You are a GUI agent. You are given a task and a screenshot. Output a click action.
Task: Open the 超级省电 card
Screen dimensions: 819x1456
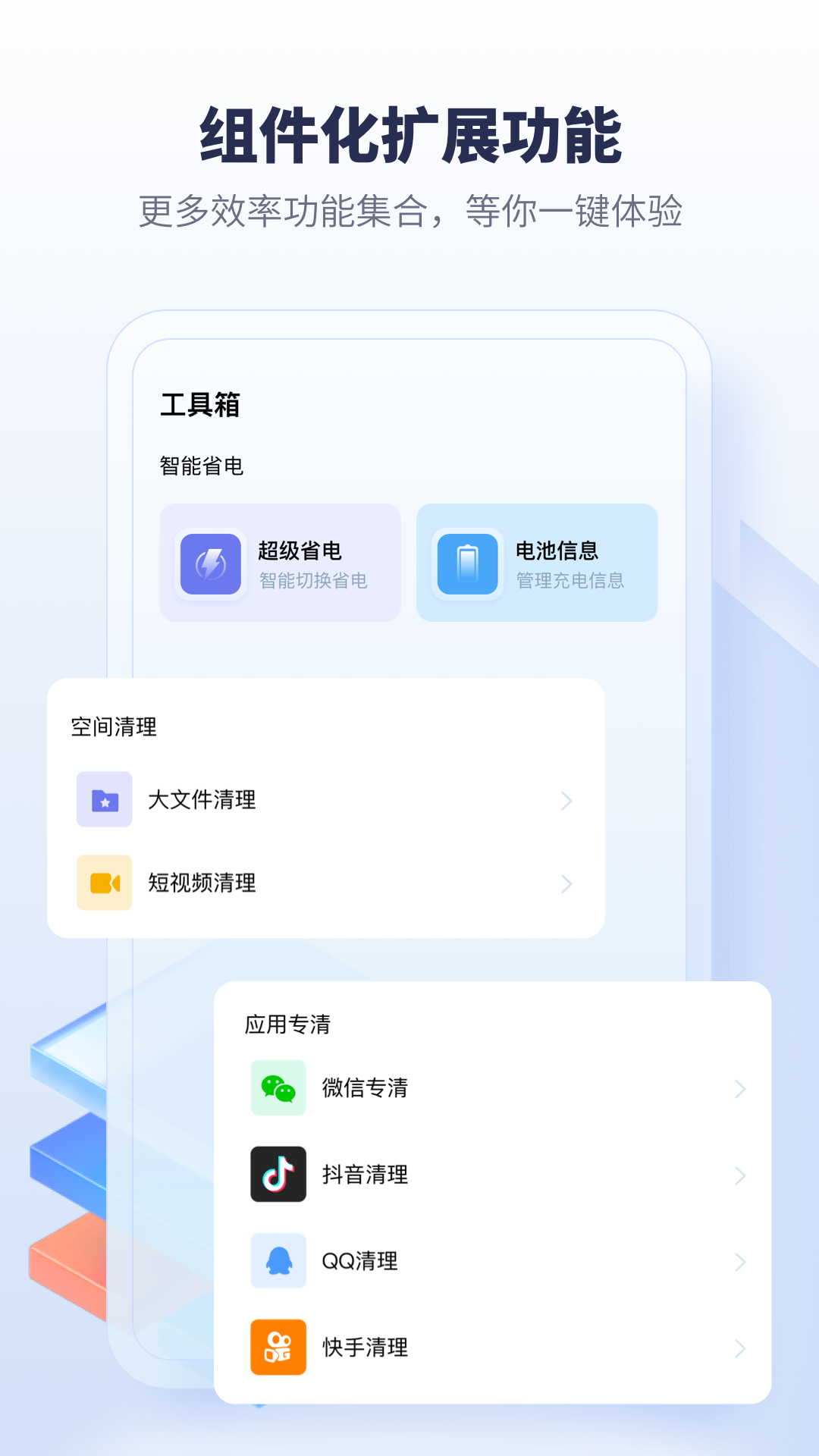click(279, 562)
